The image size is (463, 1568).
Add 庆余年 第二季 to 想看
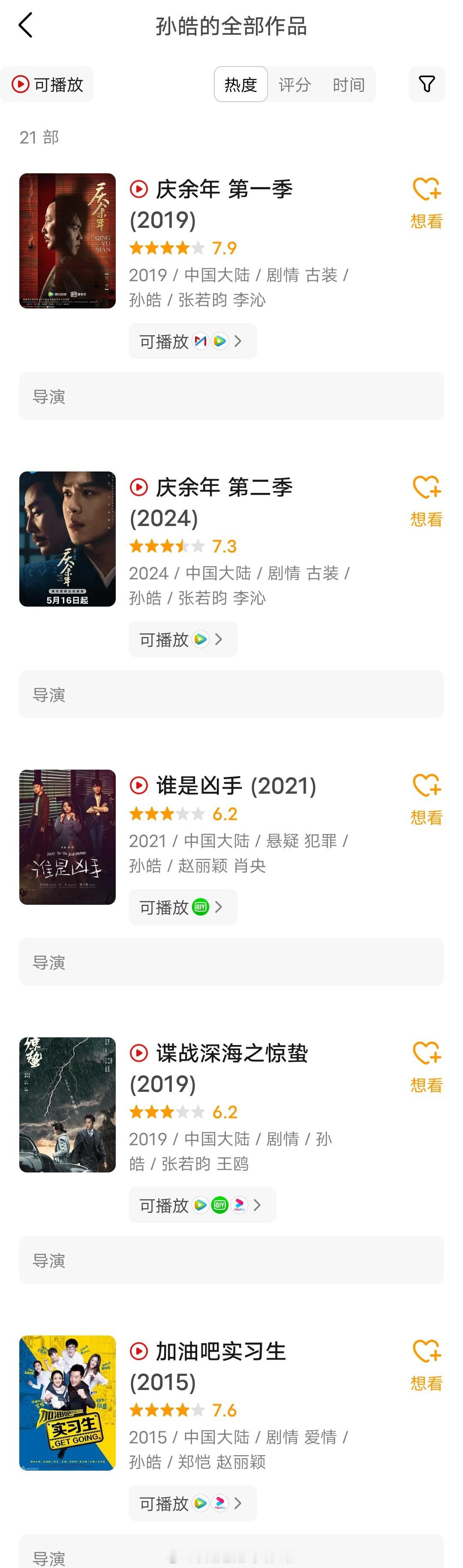tap(426, 501)
